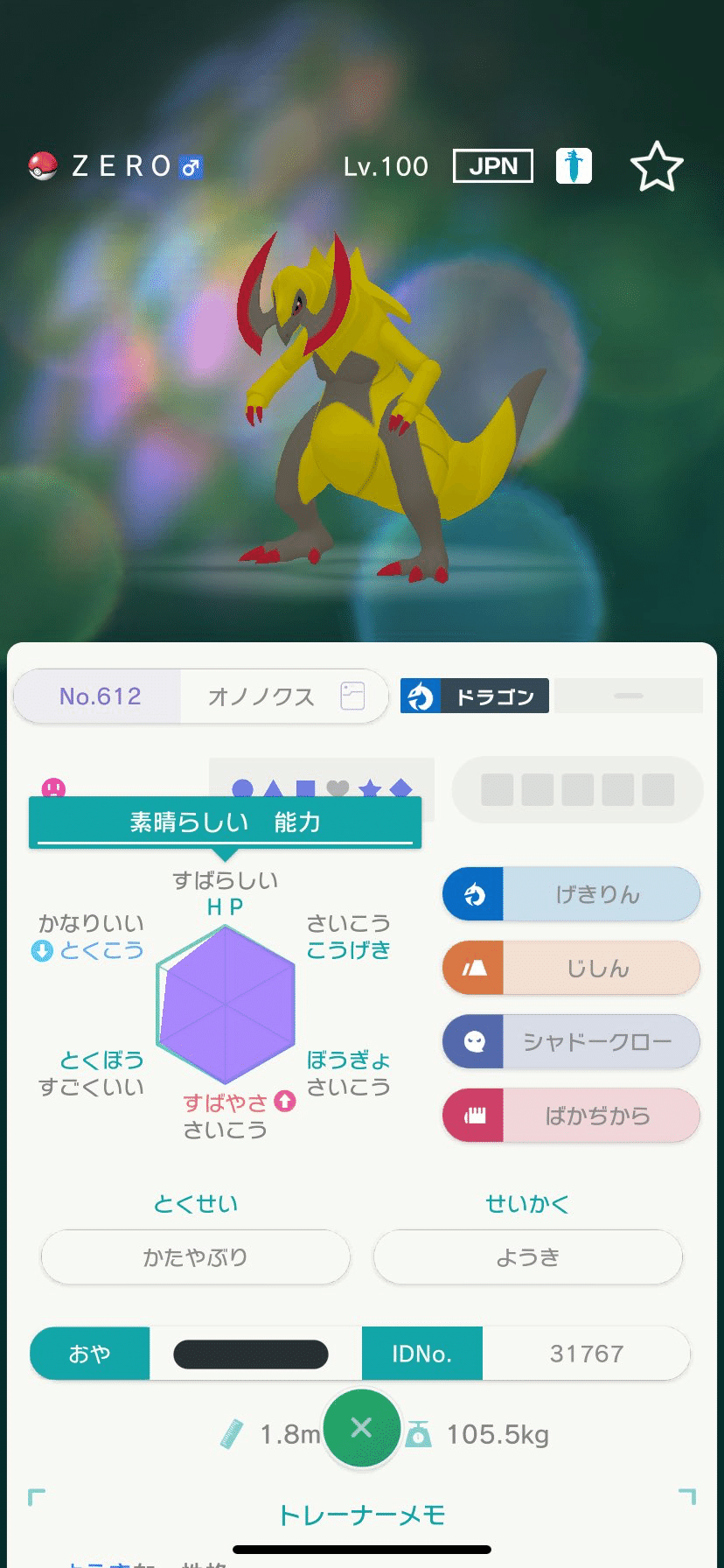Open move details for ばかぢから
Screen dimensions: 724x1568
(572, 1116)
